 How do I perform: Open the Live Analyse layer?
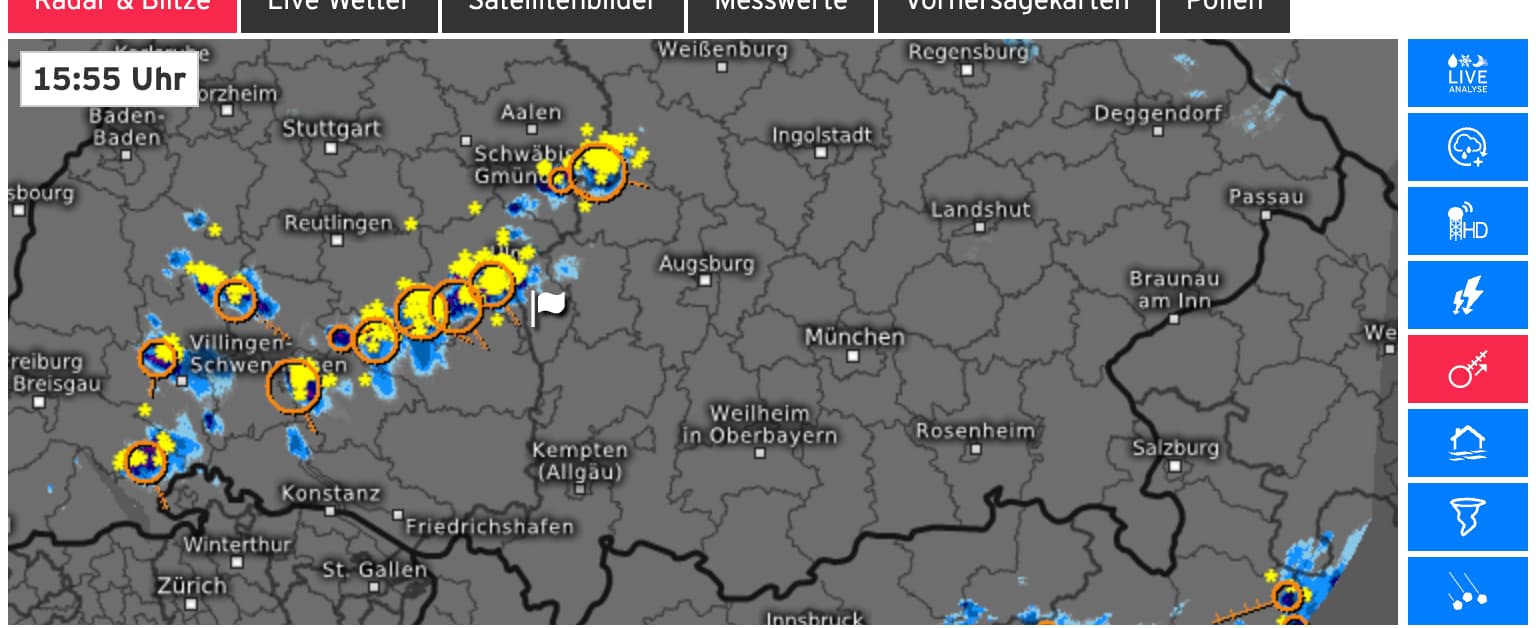[1467, 73]
